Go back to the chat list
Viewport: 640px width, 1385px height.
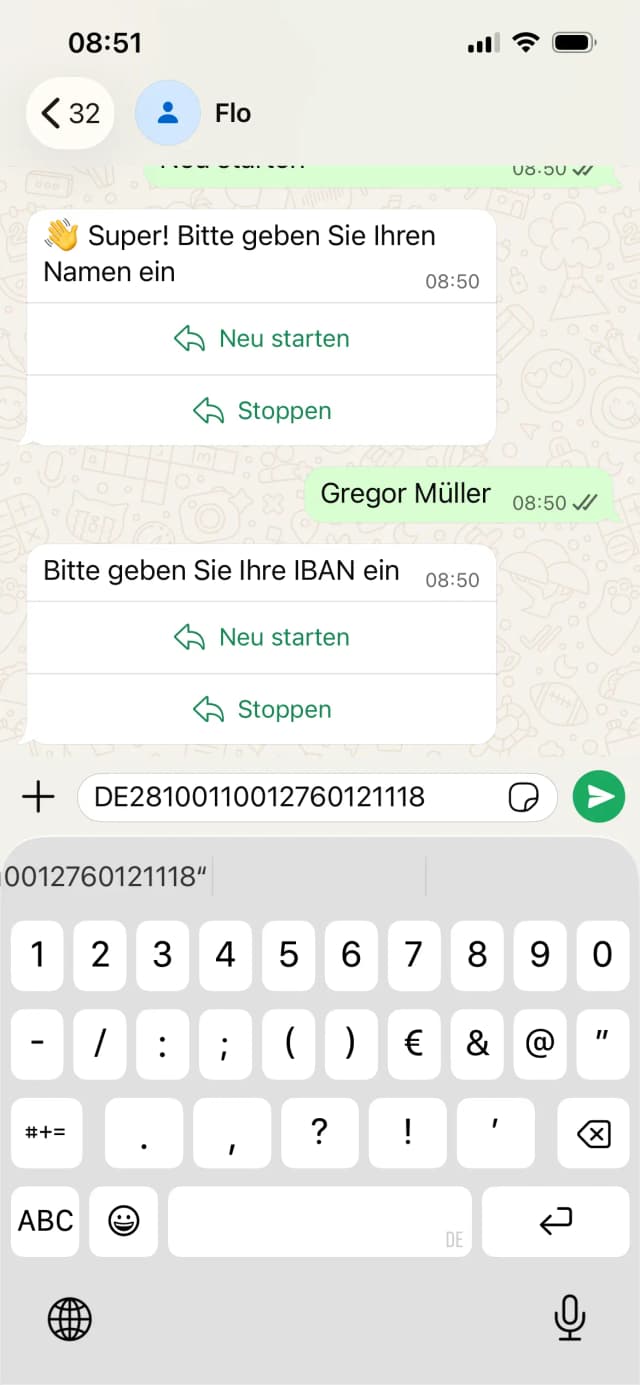pyautogui.click(x=70, y=113)
